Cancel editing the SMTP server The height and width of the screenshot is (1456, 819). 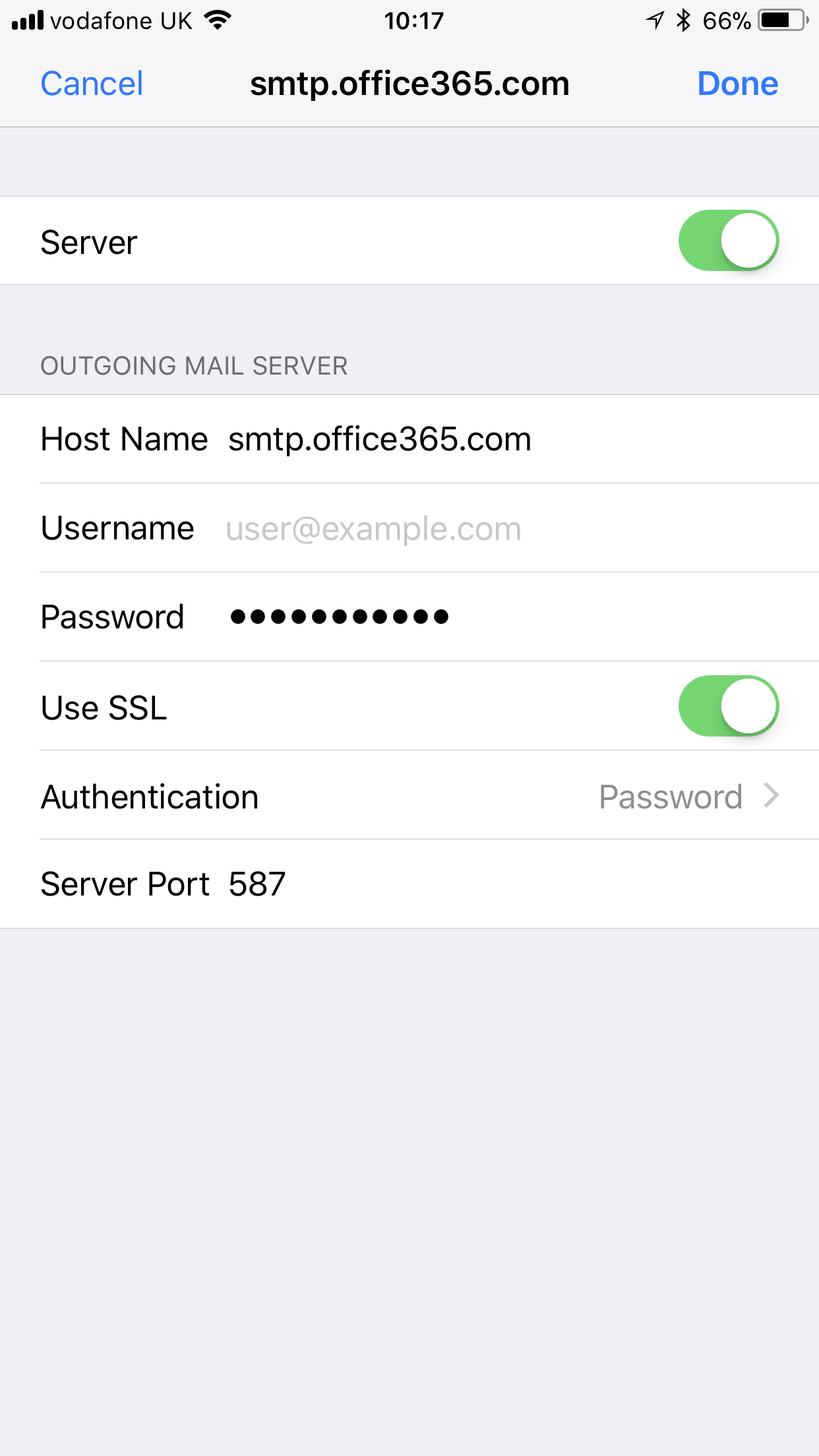click(92, 84)
